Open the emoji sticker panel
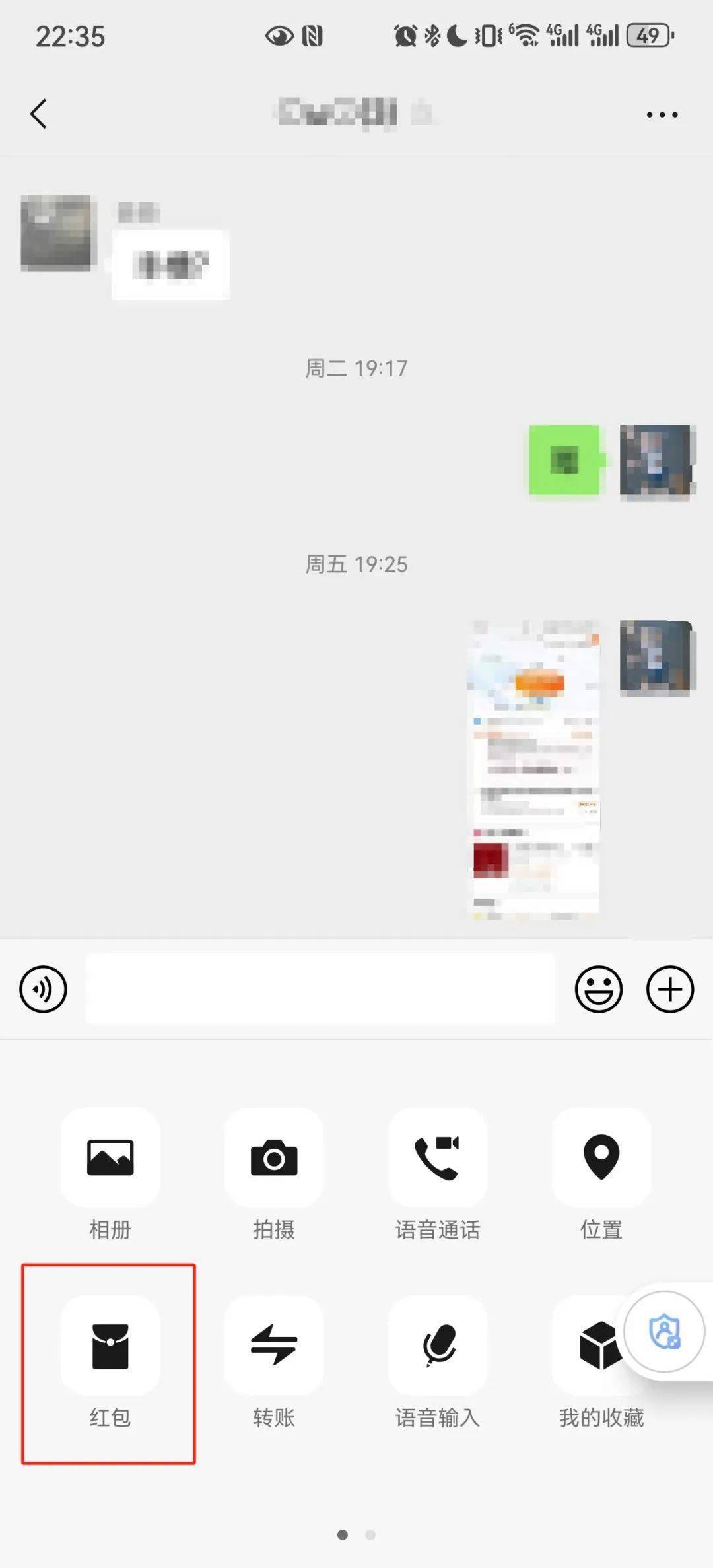Viewport: 713px width, 1568px height. point(598,989)
